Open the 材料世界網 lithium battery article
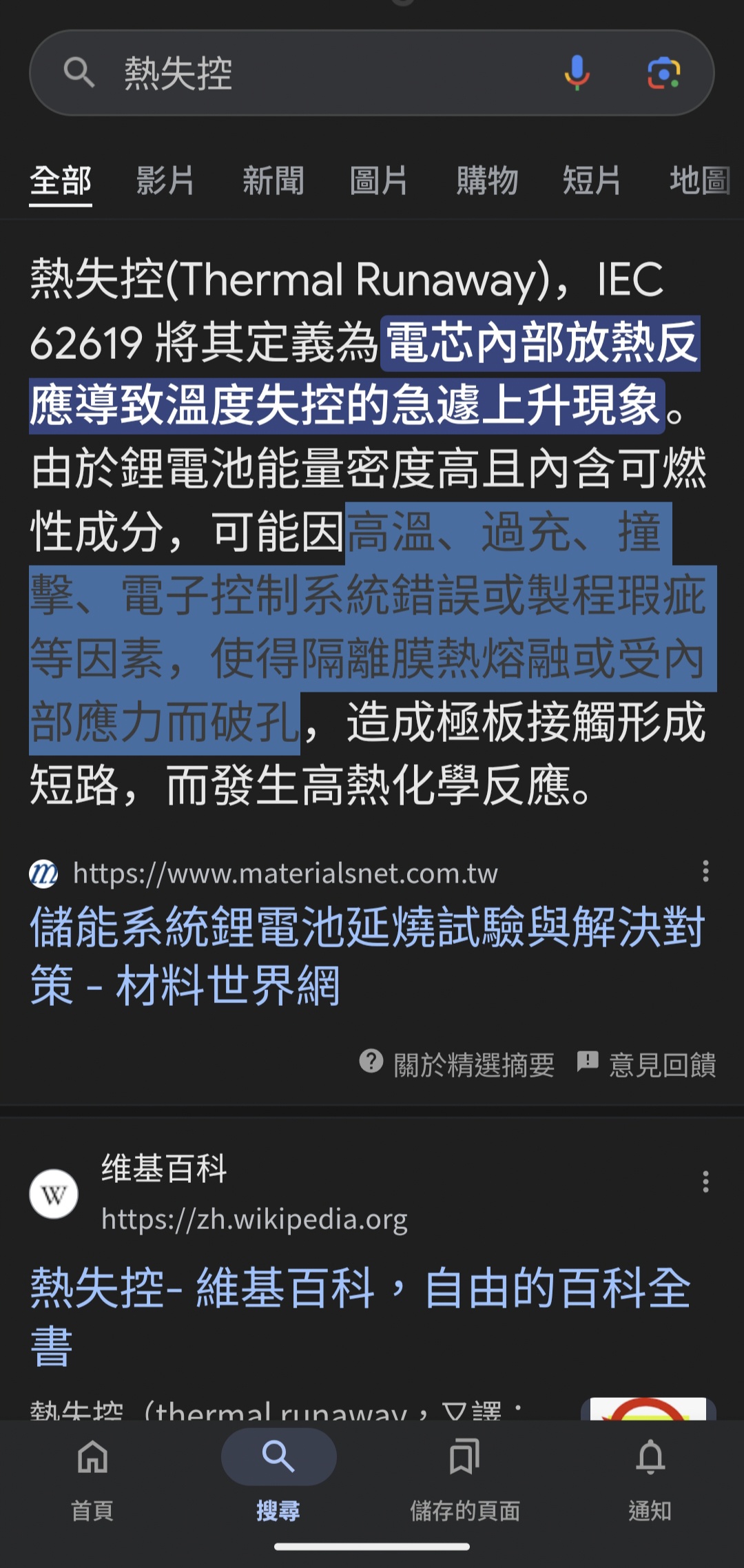The width and height of the screenshot is (744, 1568). click(x=366, y=955)
